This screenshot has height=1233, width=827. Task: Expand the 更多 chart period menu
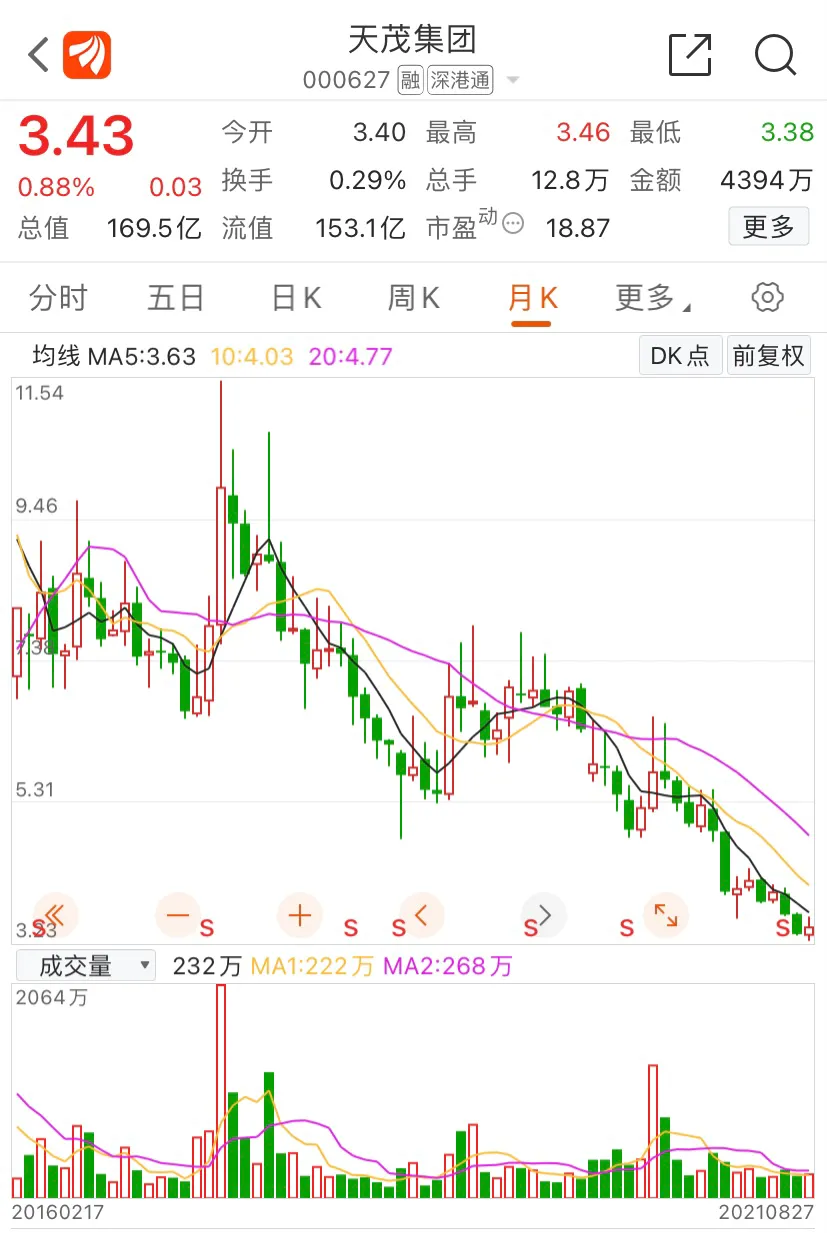click(x=651, y=298)
